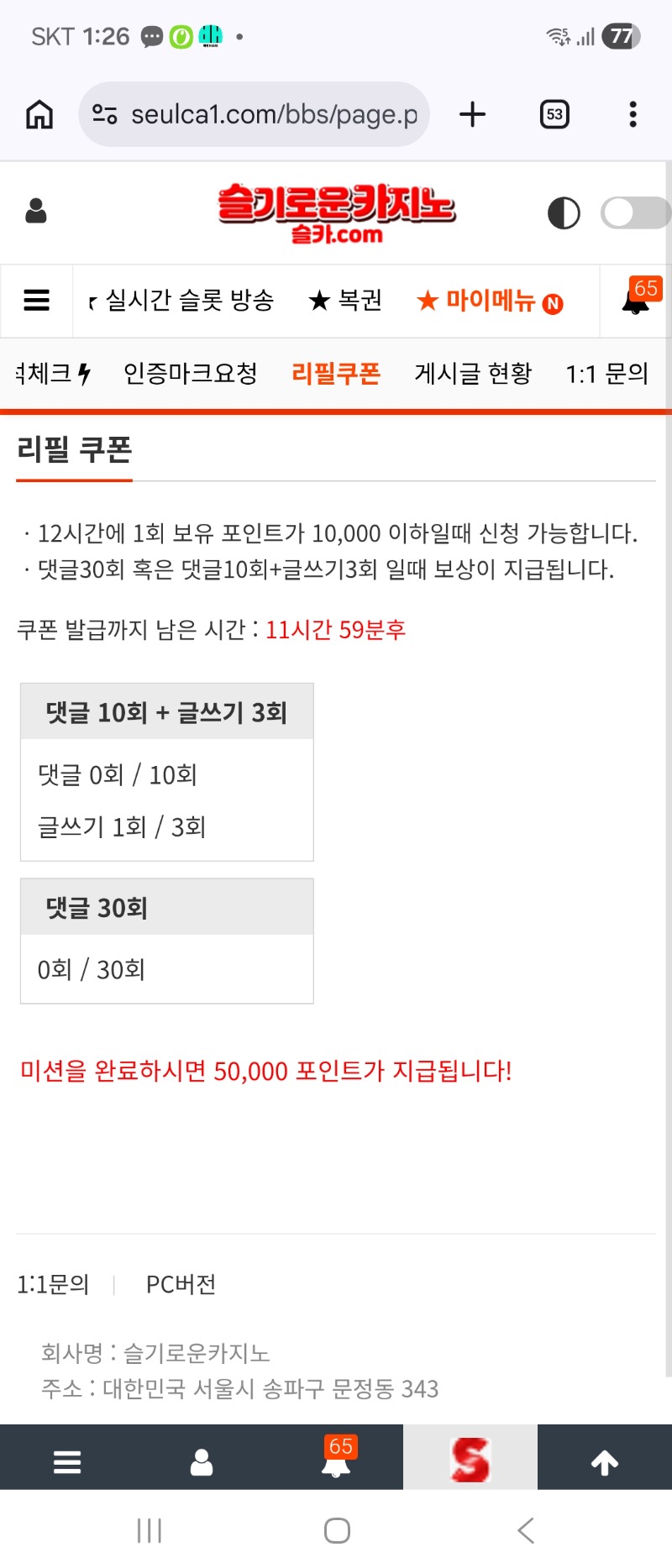Viewport: 672px width, 1568px height.
Task: Tap the system back button
Action: pyautogui.click(x=526, y=1530)
